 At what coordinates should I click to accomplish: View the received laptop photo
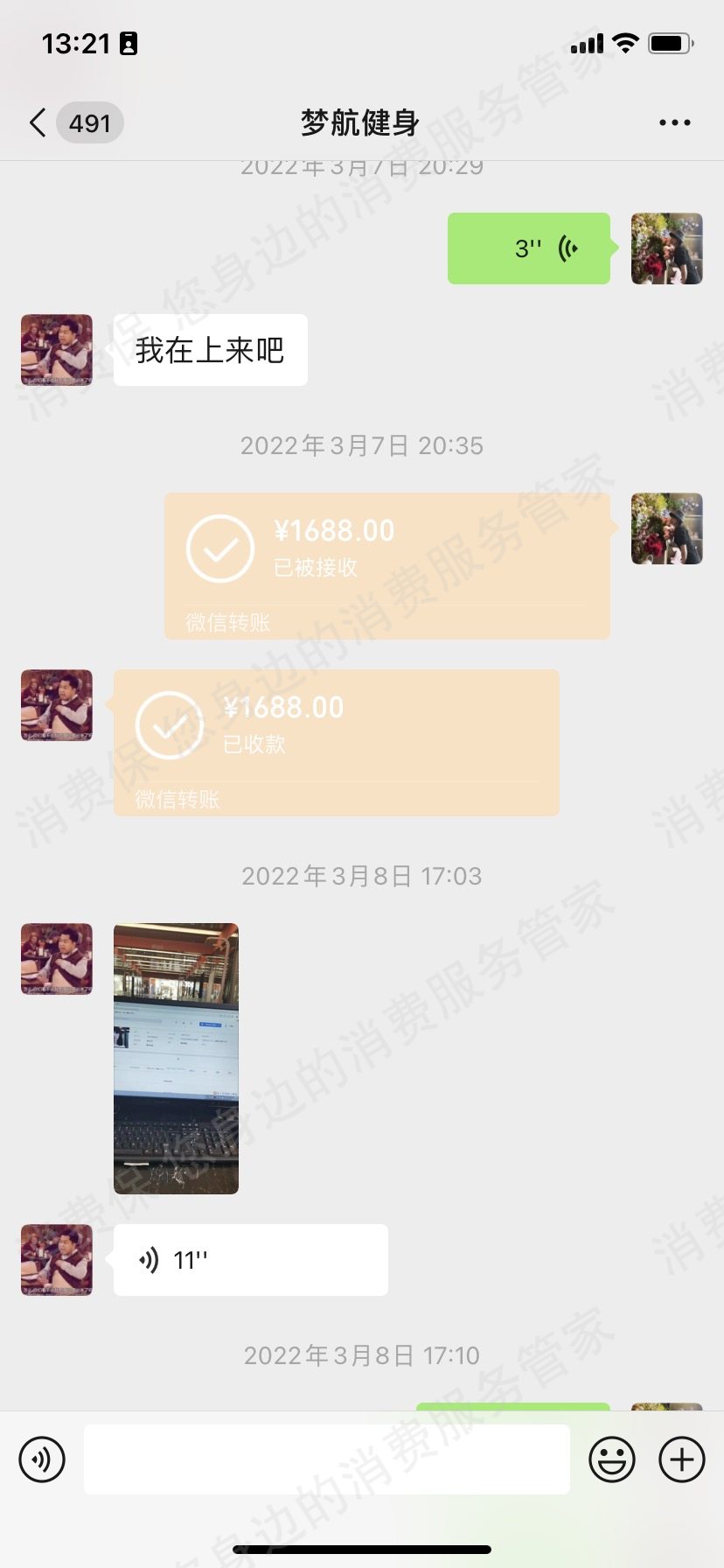(176, 1059)
